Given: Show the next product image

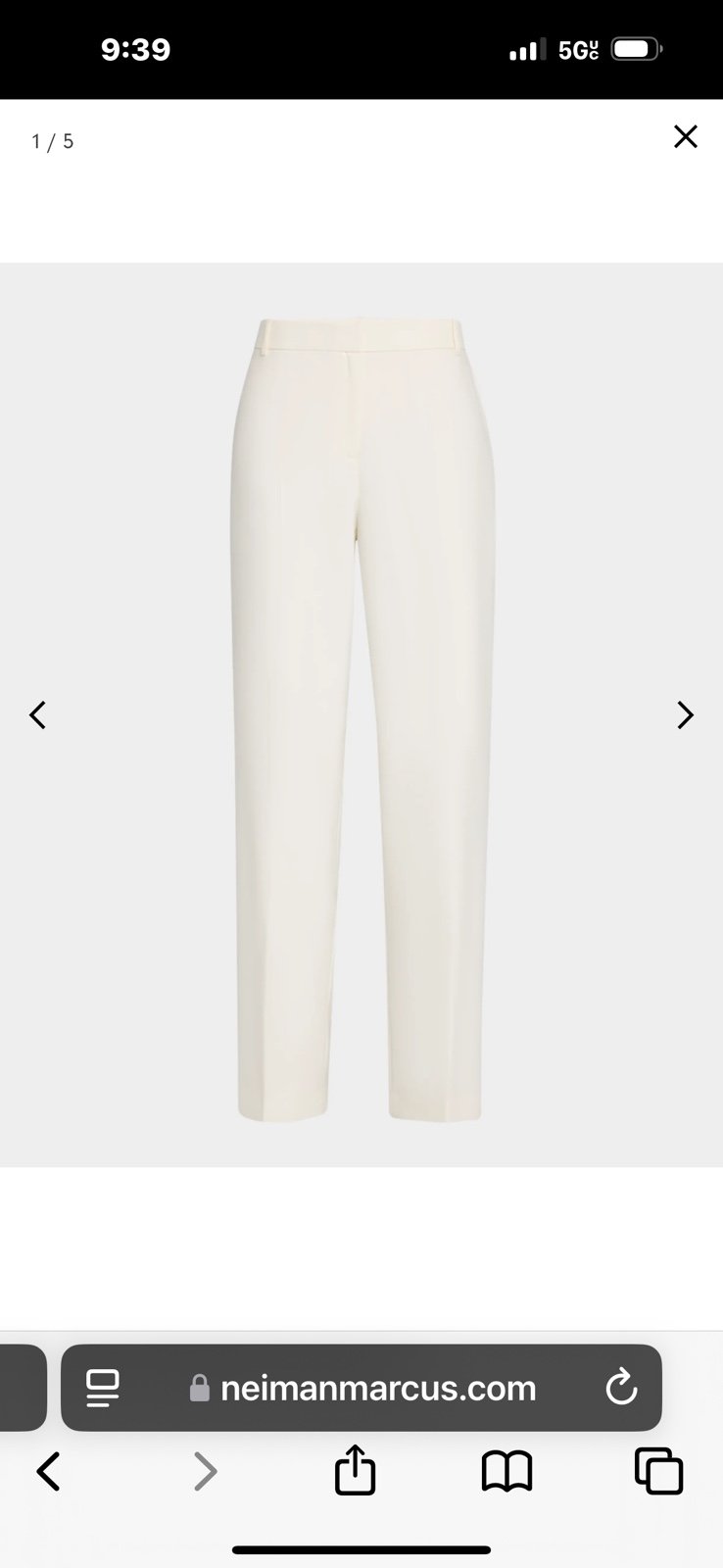Looking at the screenshot, I should click(685, 715).
